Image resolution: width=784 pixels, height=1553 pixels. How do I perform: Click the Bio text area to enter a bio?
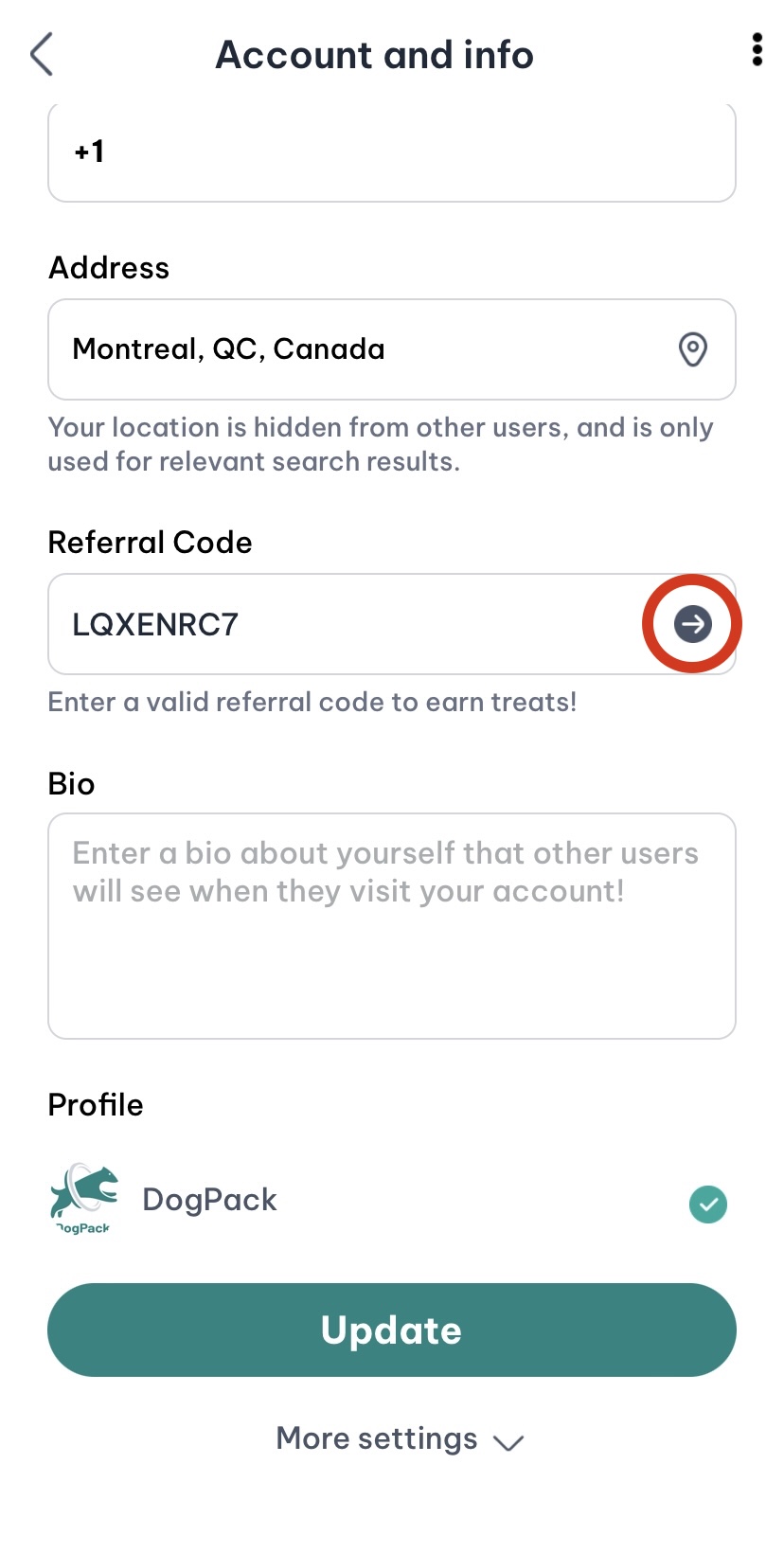pos(391,924)
